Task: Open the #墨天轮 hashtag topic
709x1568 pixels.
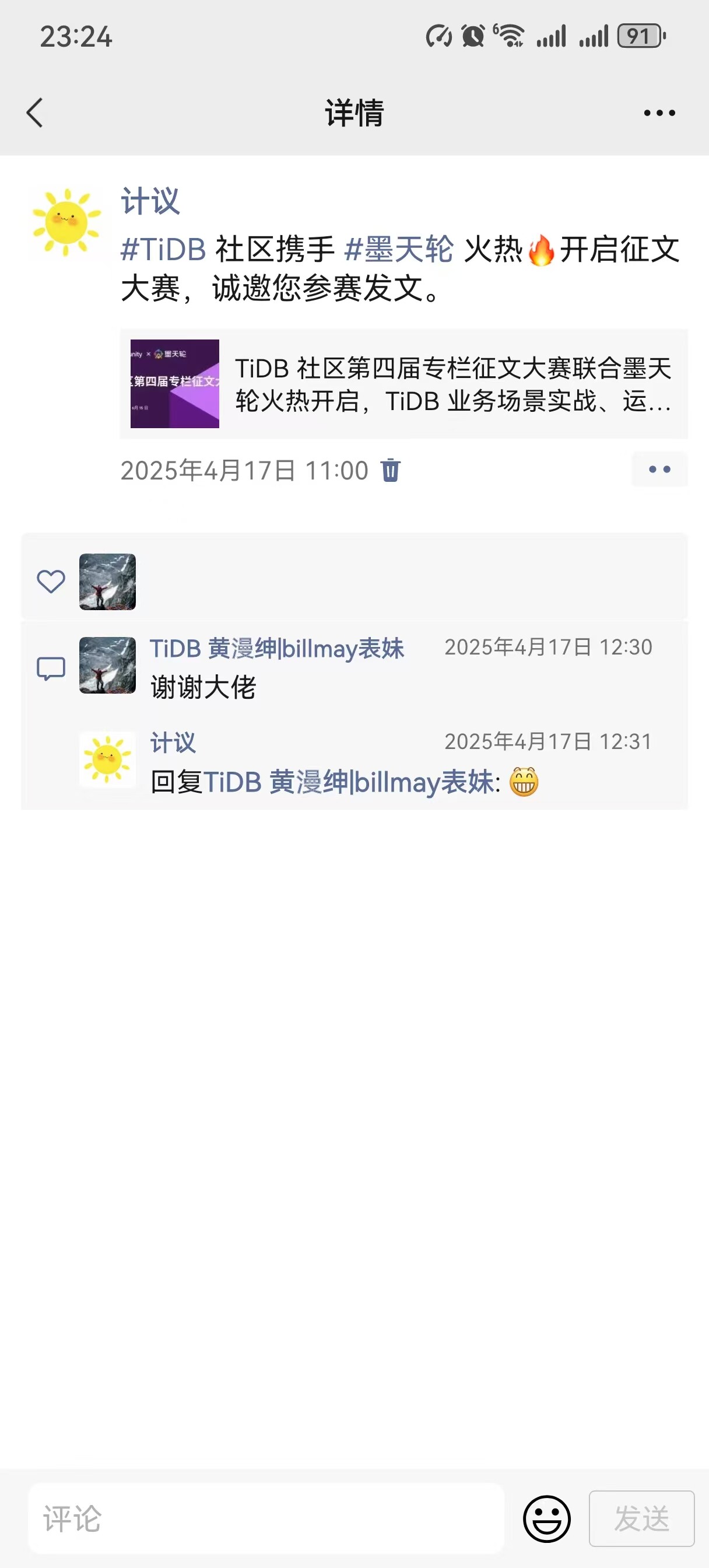Action: click(399, 250)
